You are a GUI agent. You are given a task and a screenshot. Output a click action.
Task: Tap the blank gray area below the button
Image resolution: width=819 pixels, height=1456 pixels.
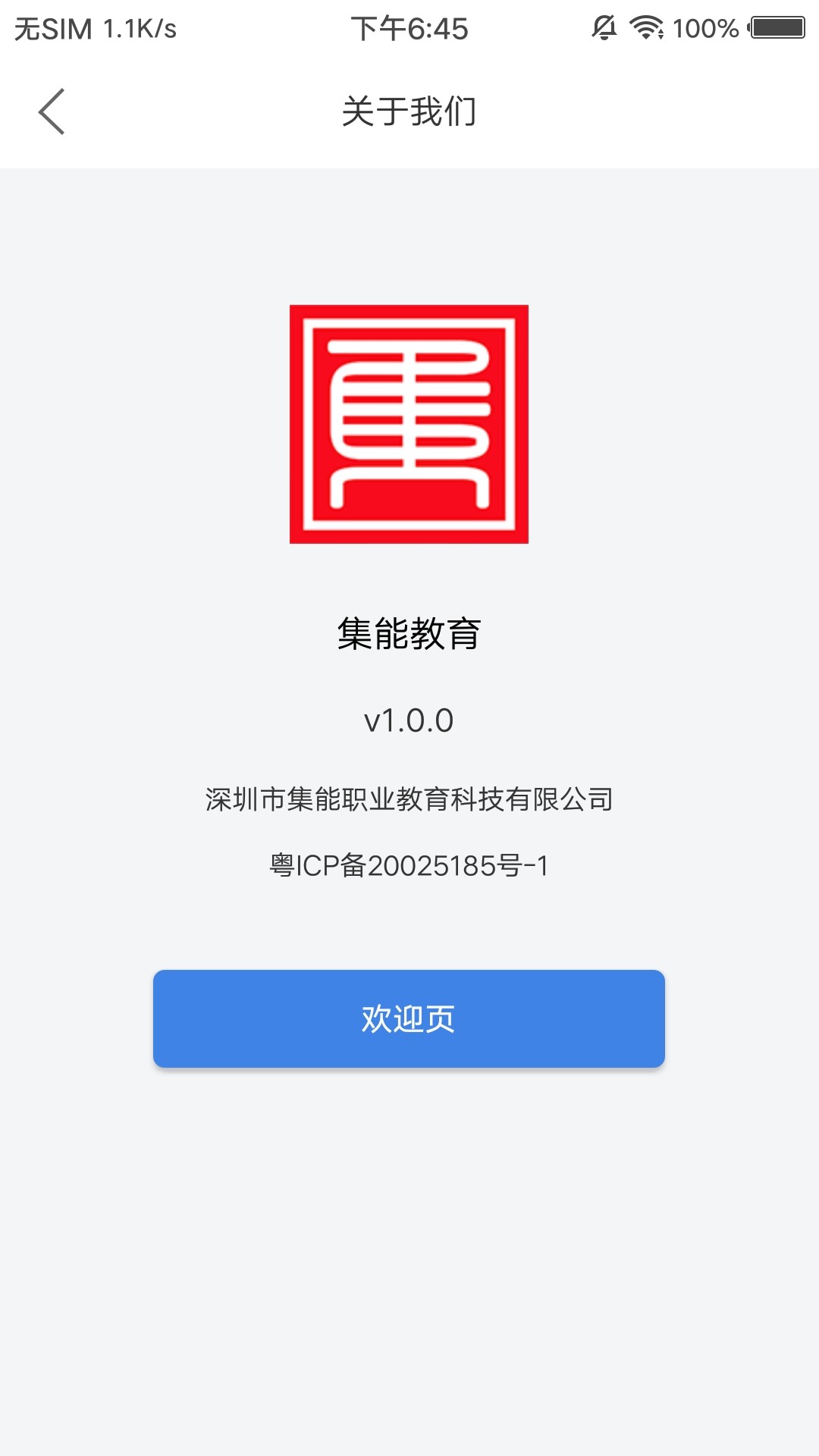409,1251
